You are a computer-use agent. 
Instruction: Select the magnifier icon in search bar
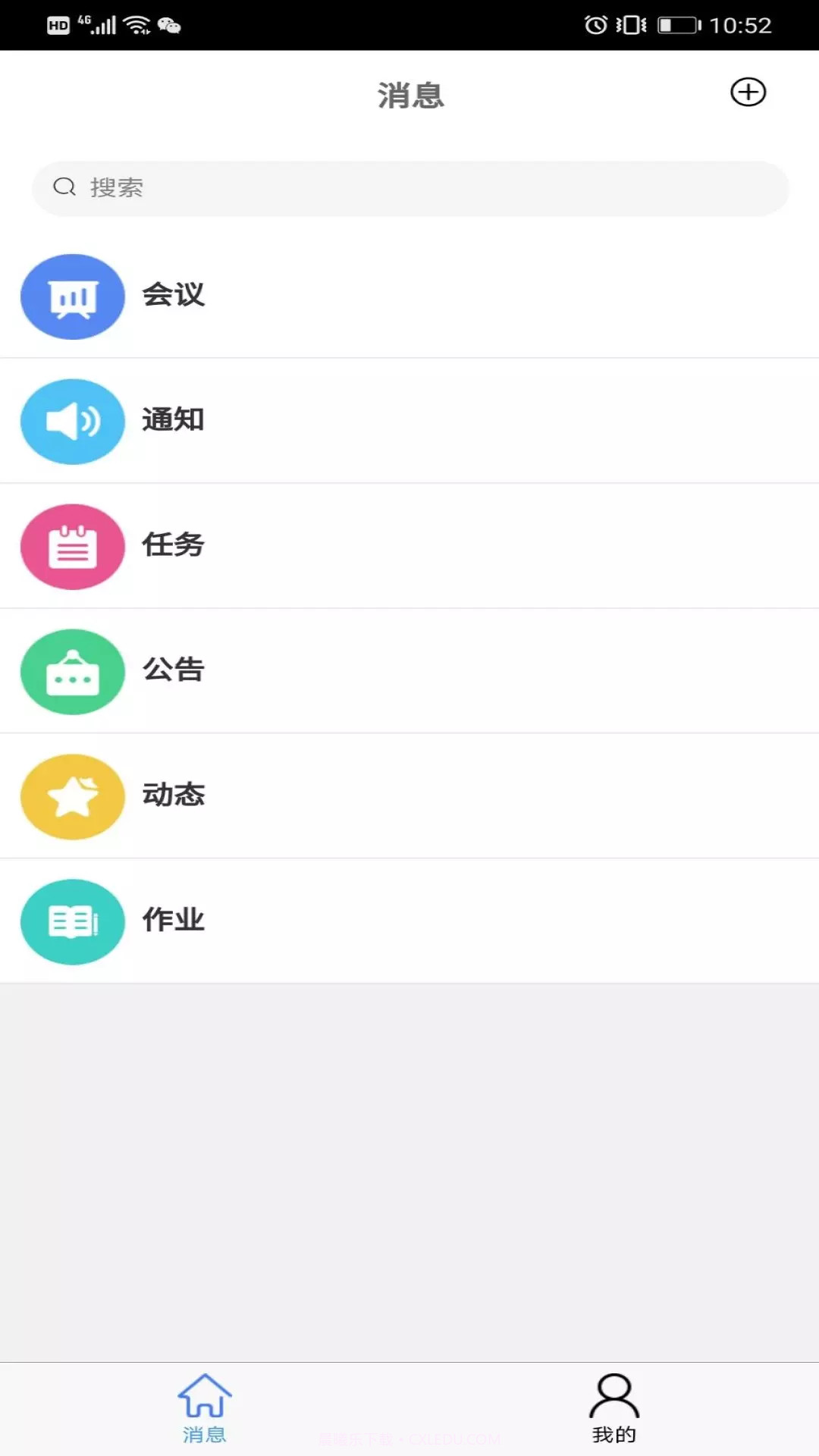coord(64,187)
